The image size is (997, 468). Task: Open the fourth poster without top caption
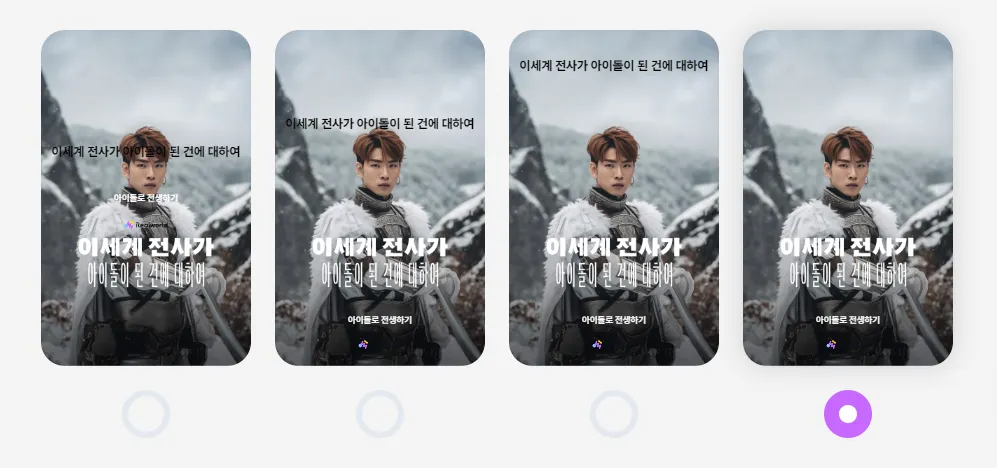pos(848,198)
